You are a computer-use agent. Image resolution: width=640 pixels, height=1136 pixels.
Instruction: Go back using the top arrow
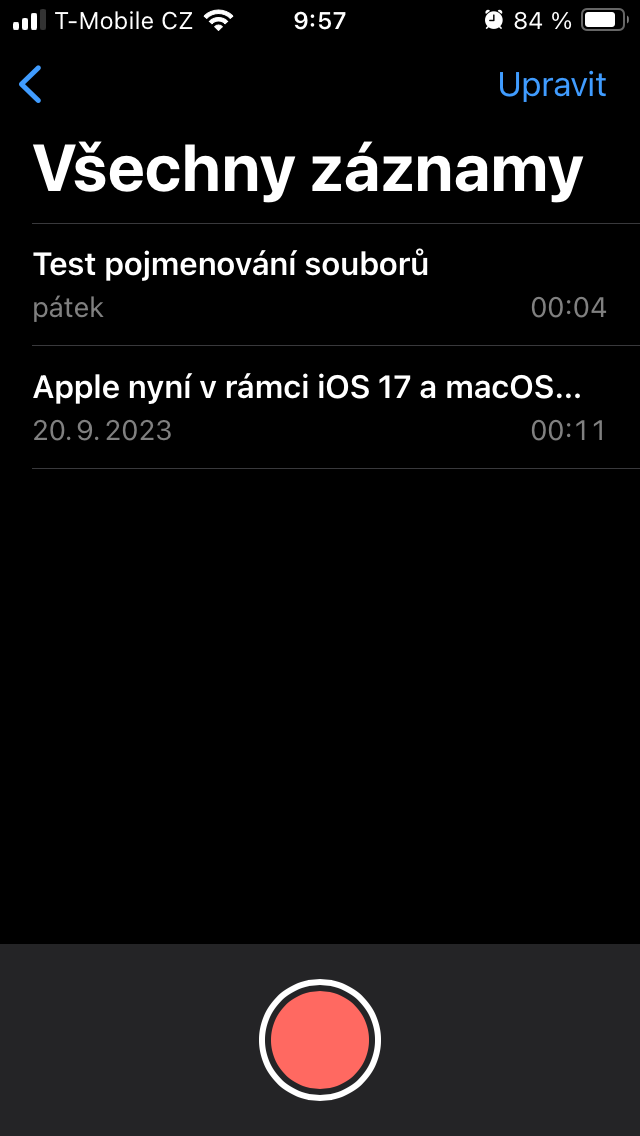click(x=31, y=85)
